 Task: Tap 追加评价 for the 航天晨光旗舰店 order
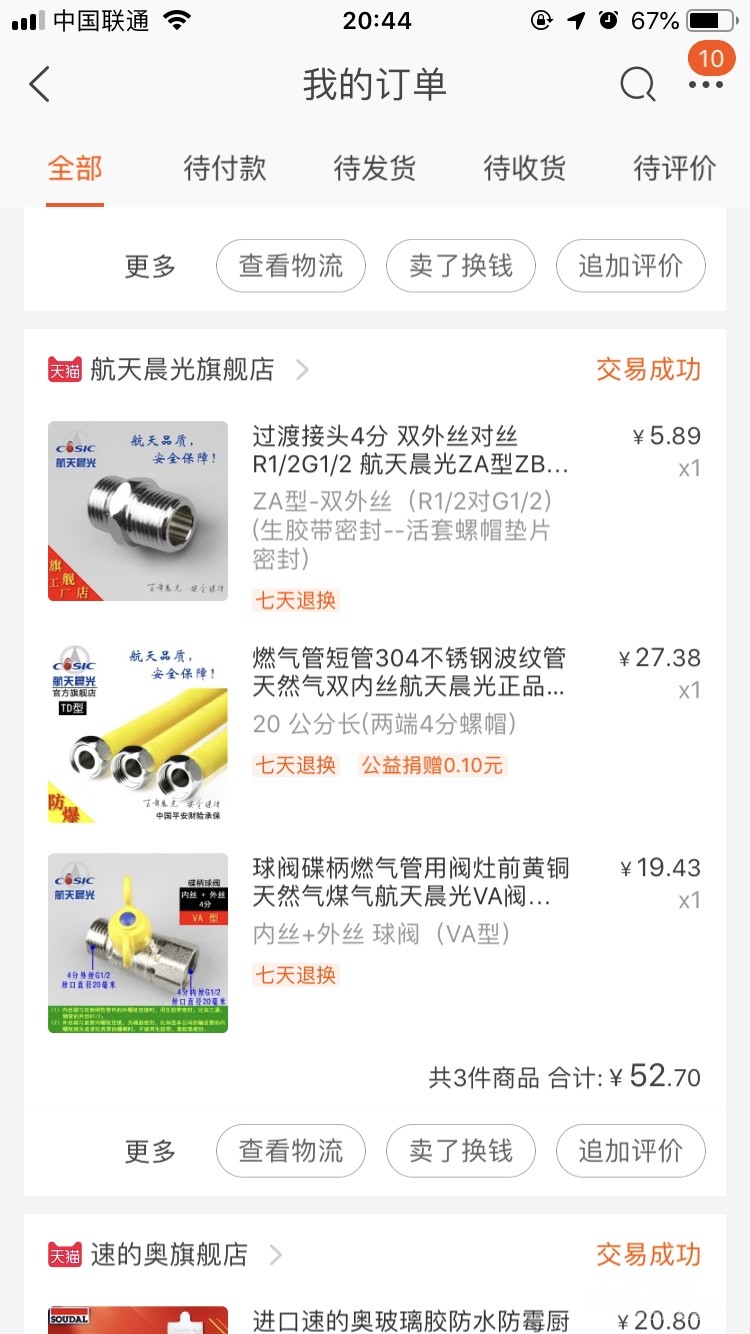coord(631,1151)
